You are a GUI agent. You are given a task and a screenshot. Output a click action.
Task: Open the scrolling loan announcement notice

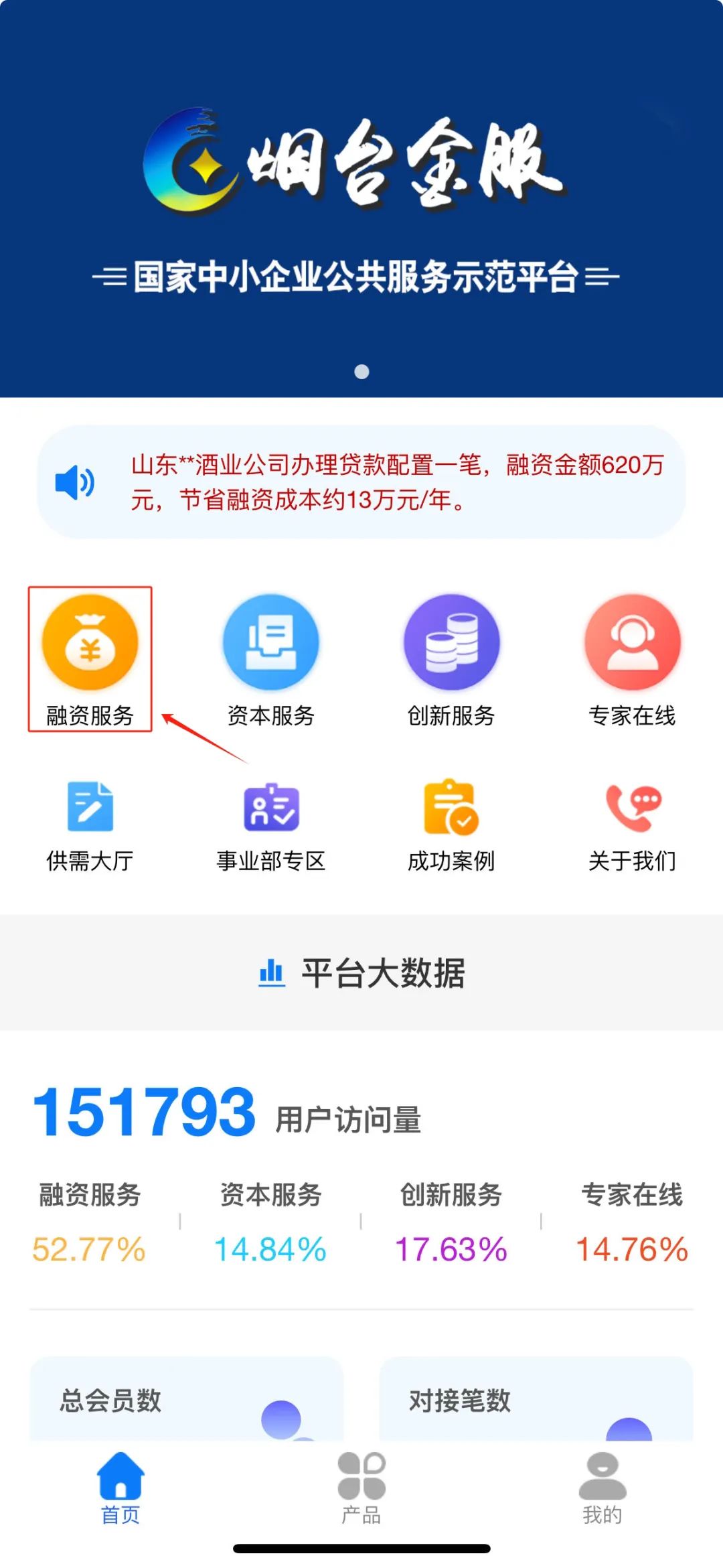tap(395, 482)
